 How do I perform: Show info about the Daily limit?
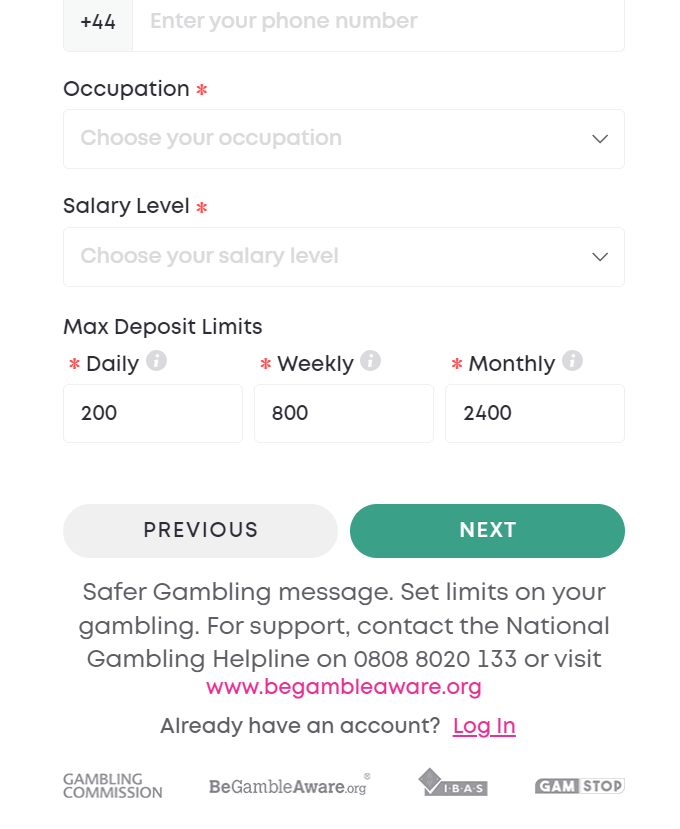[157, 361]
